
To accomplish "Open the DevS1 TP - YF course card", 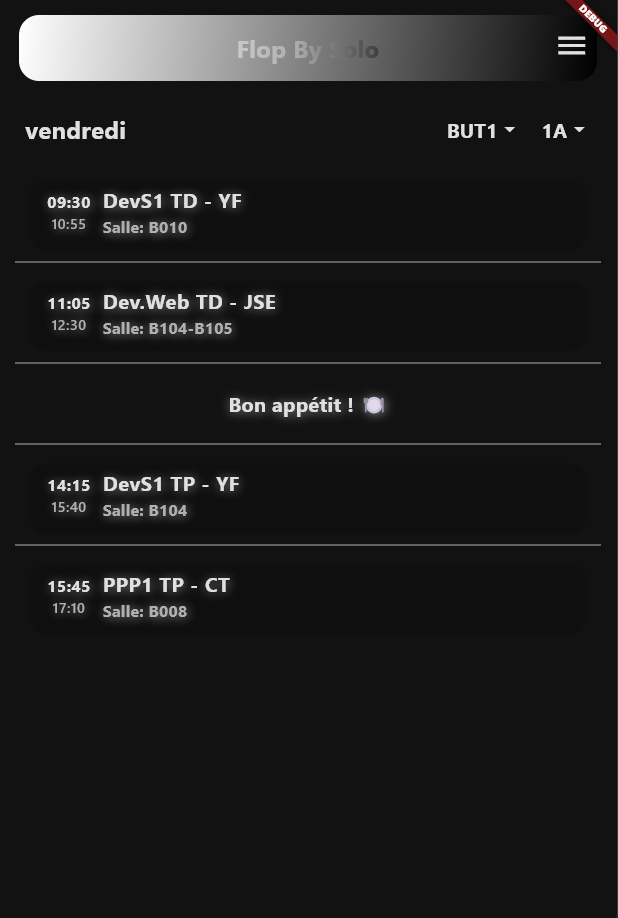I will [x=308, y=497].
